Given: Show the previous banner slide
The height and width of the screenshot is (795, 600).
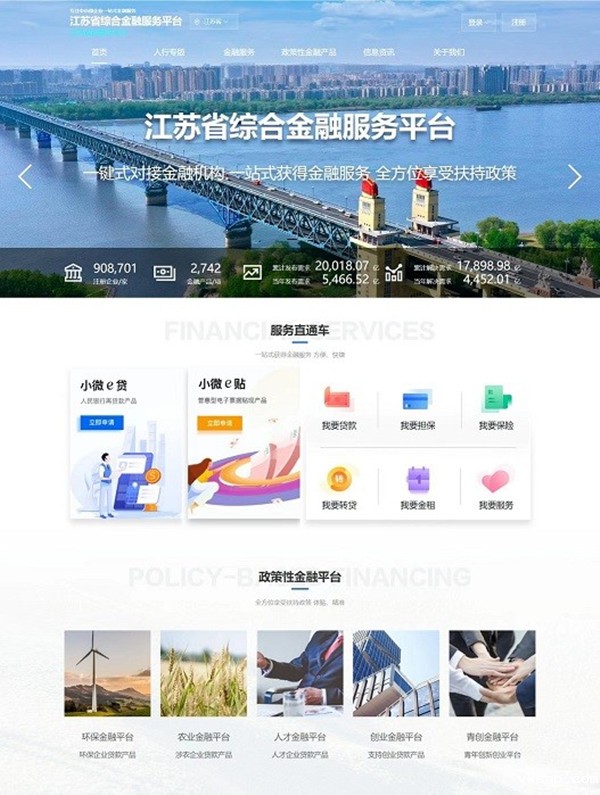Looking at the screenshot, I should tap(25, 177).
